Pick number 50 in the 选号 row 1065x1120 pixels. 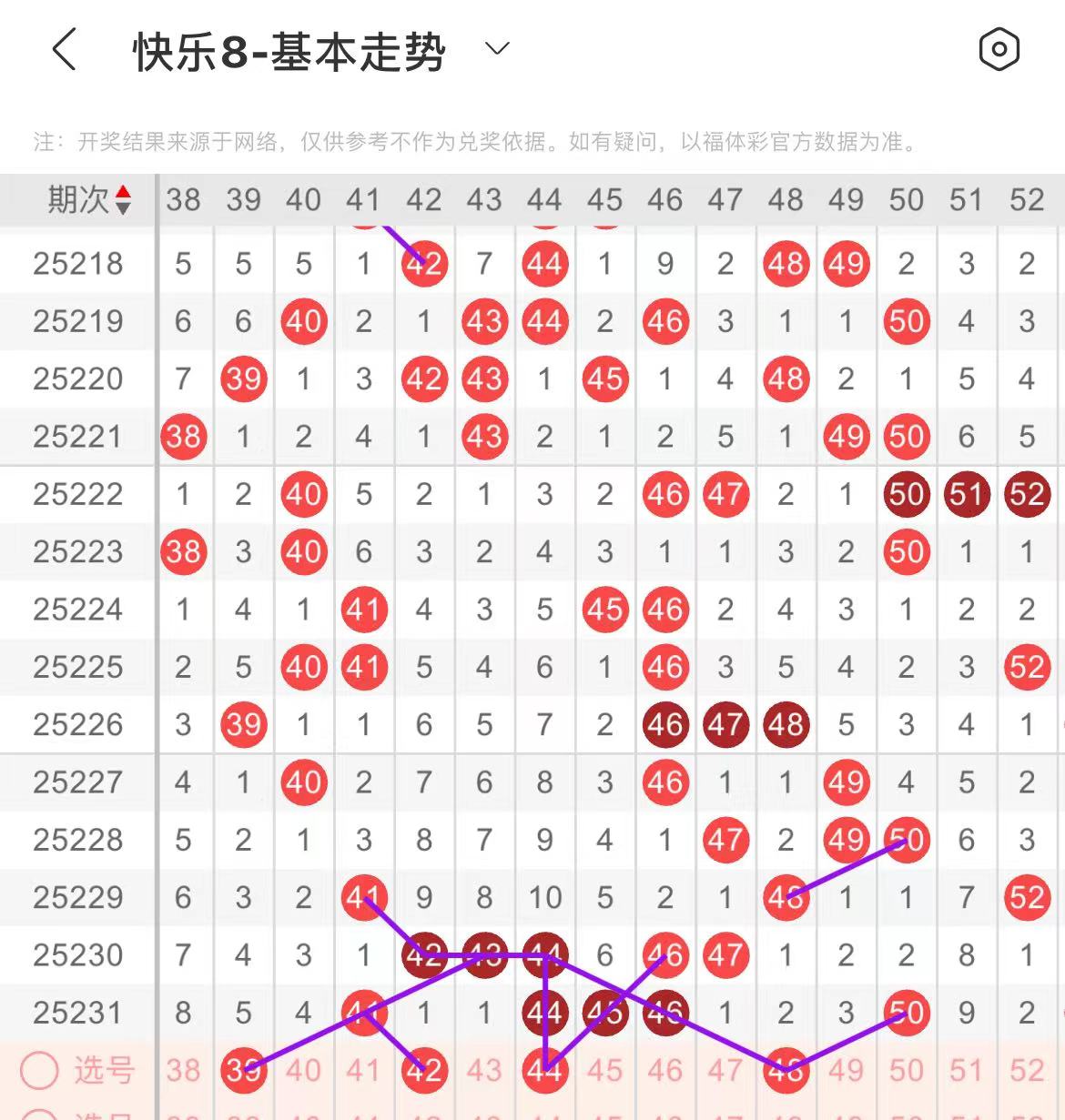coord(906,1070)
